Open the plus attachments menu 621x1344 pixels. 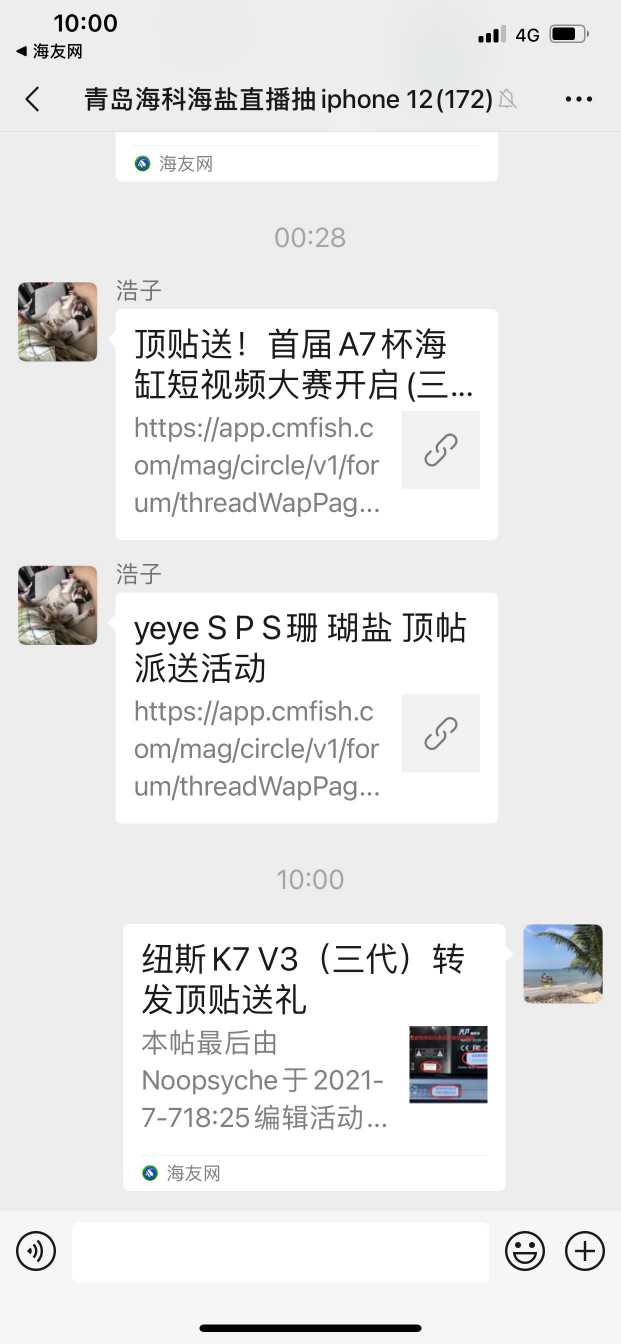point(585,1251)
